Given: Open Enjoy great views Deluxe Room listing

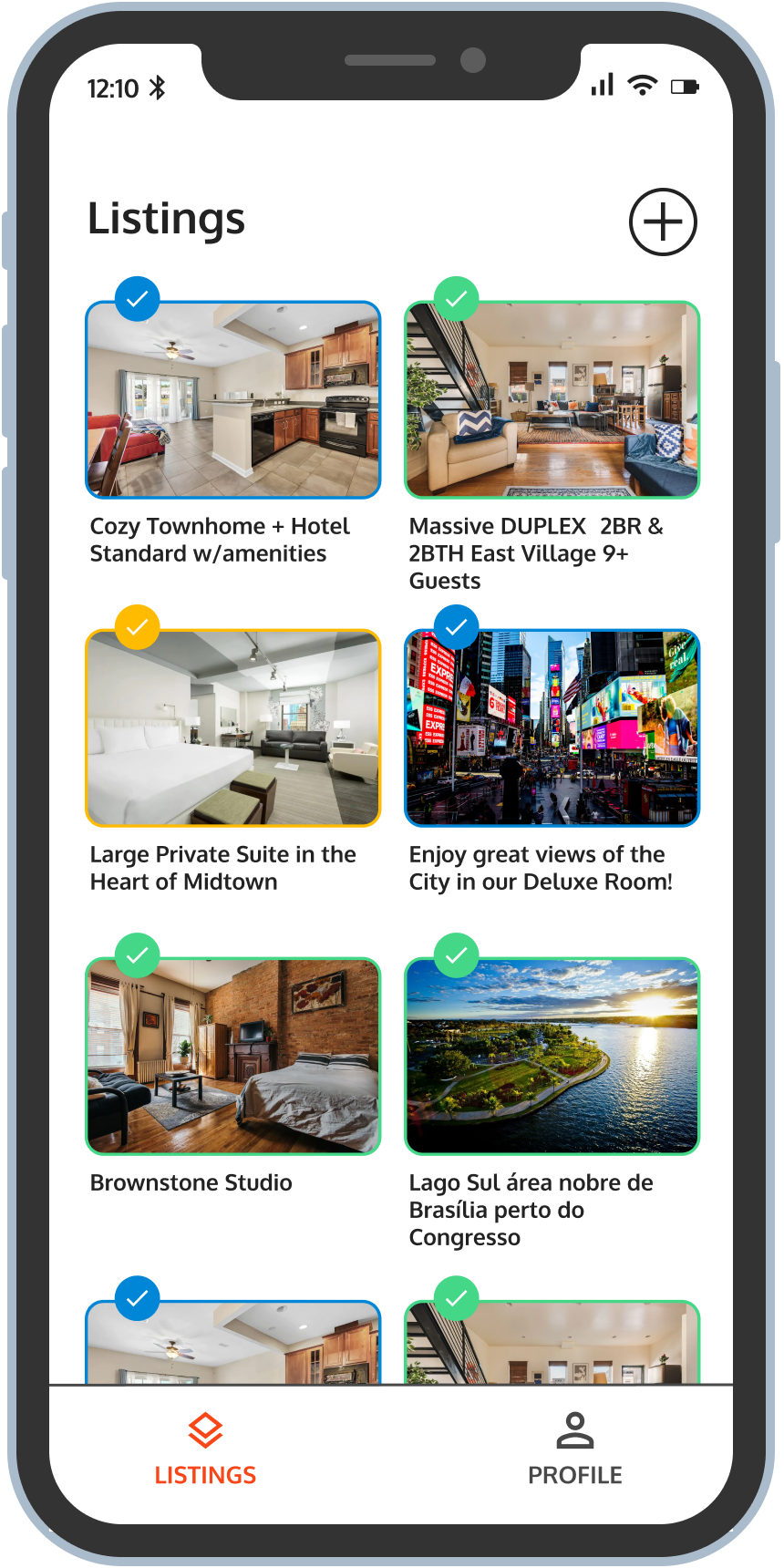Looking at the screenshot, I should [552, 728].
